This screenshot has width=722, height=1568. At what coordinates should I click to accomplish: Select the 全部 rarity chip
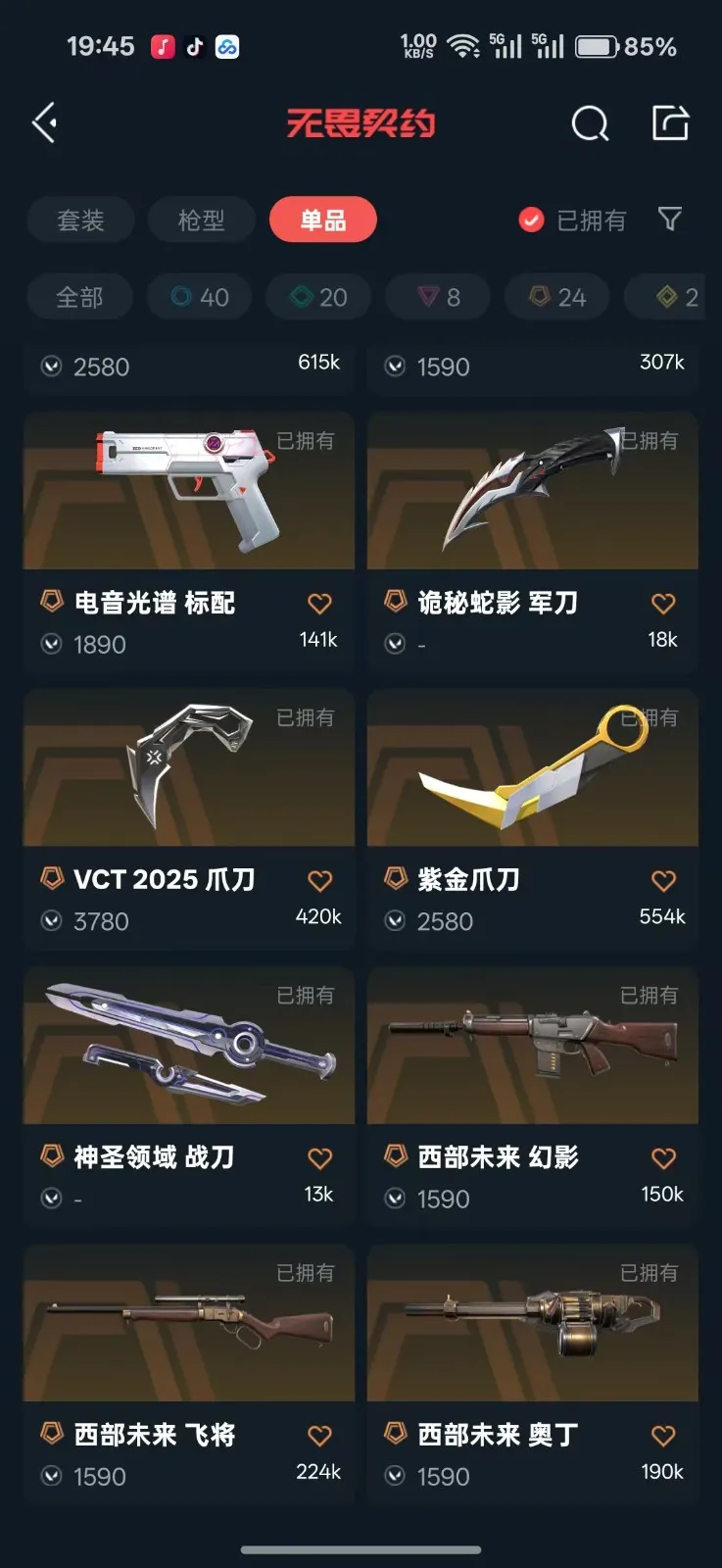pyautogui.click(x=79, y=297)
